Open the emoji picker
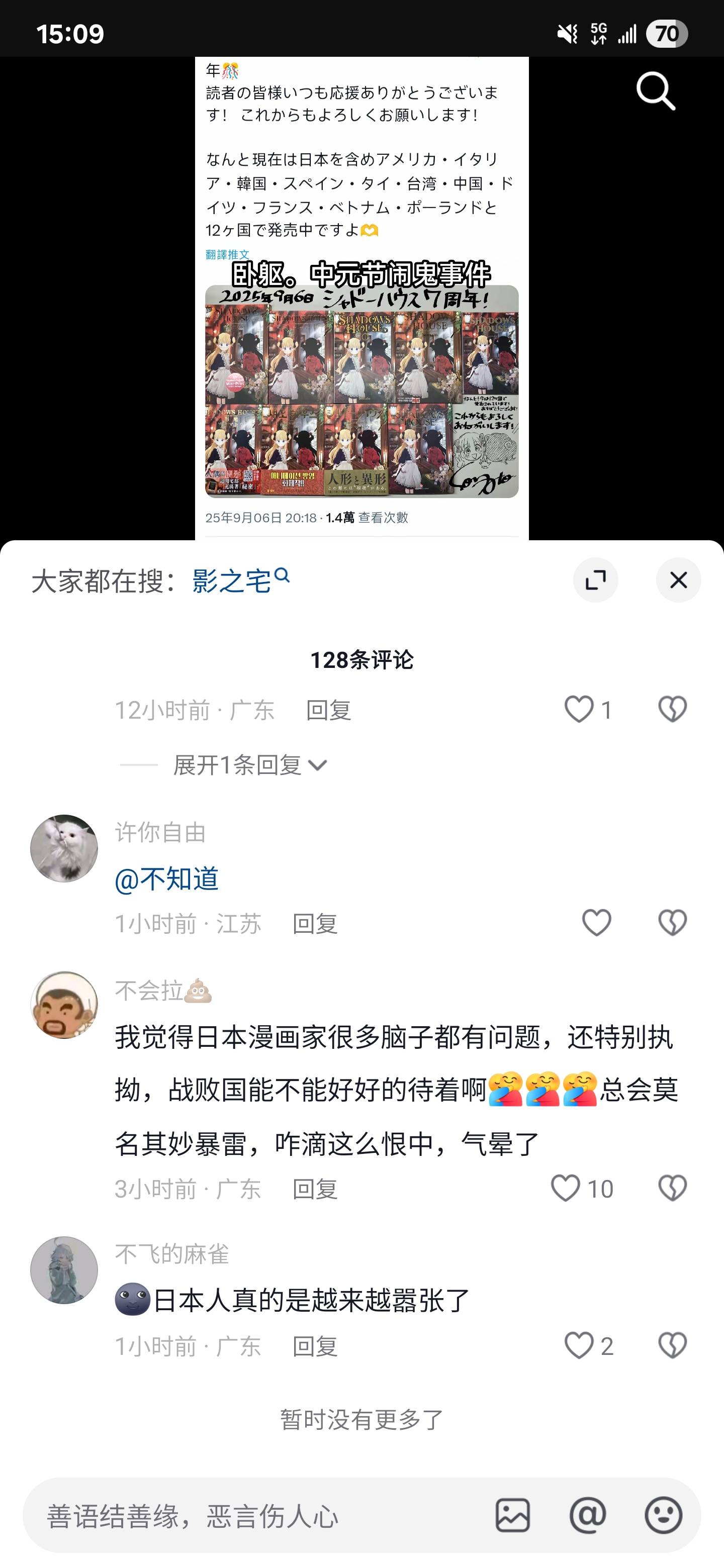The image size is (724, 1568). [663, 1515]
